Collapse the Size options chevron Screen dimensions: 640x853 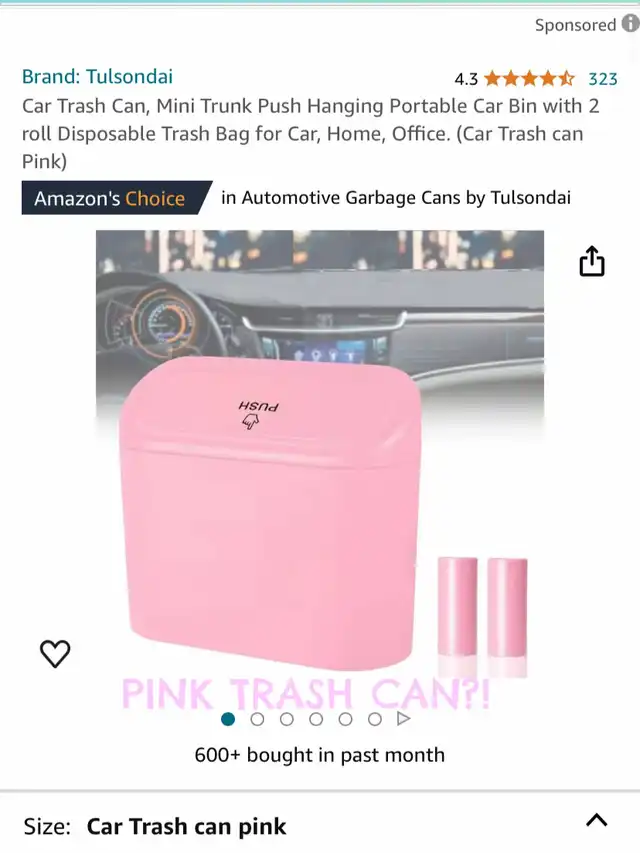point(596,821)
